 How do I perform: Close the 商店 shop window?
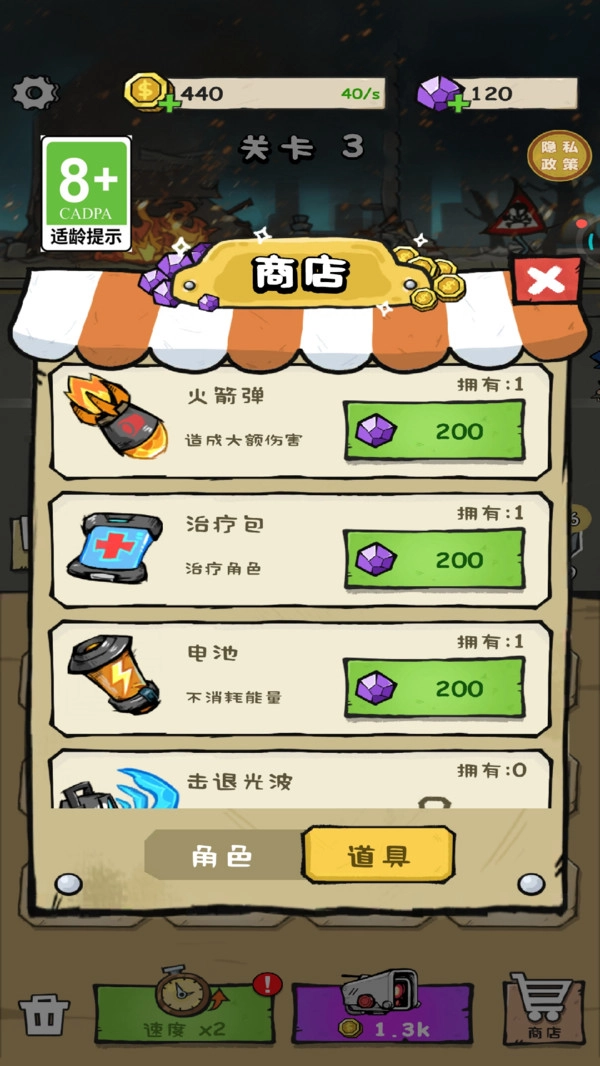(546, 281)
